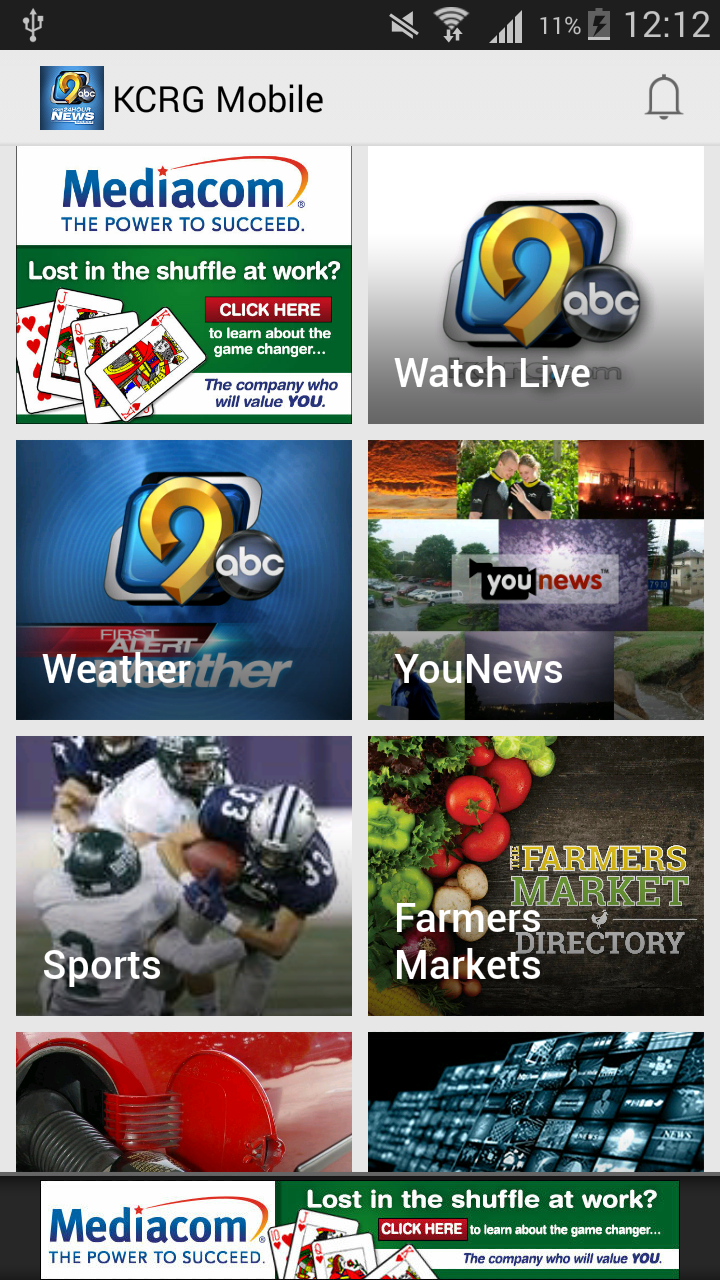Screen dimensions: 720x1280
Task: Tap the Mediacom ad CLICK HERE button
Action: [267, 309]
